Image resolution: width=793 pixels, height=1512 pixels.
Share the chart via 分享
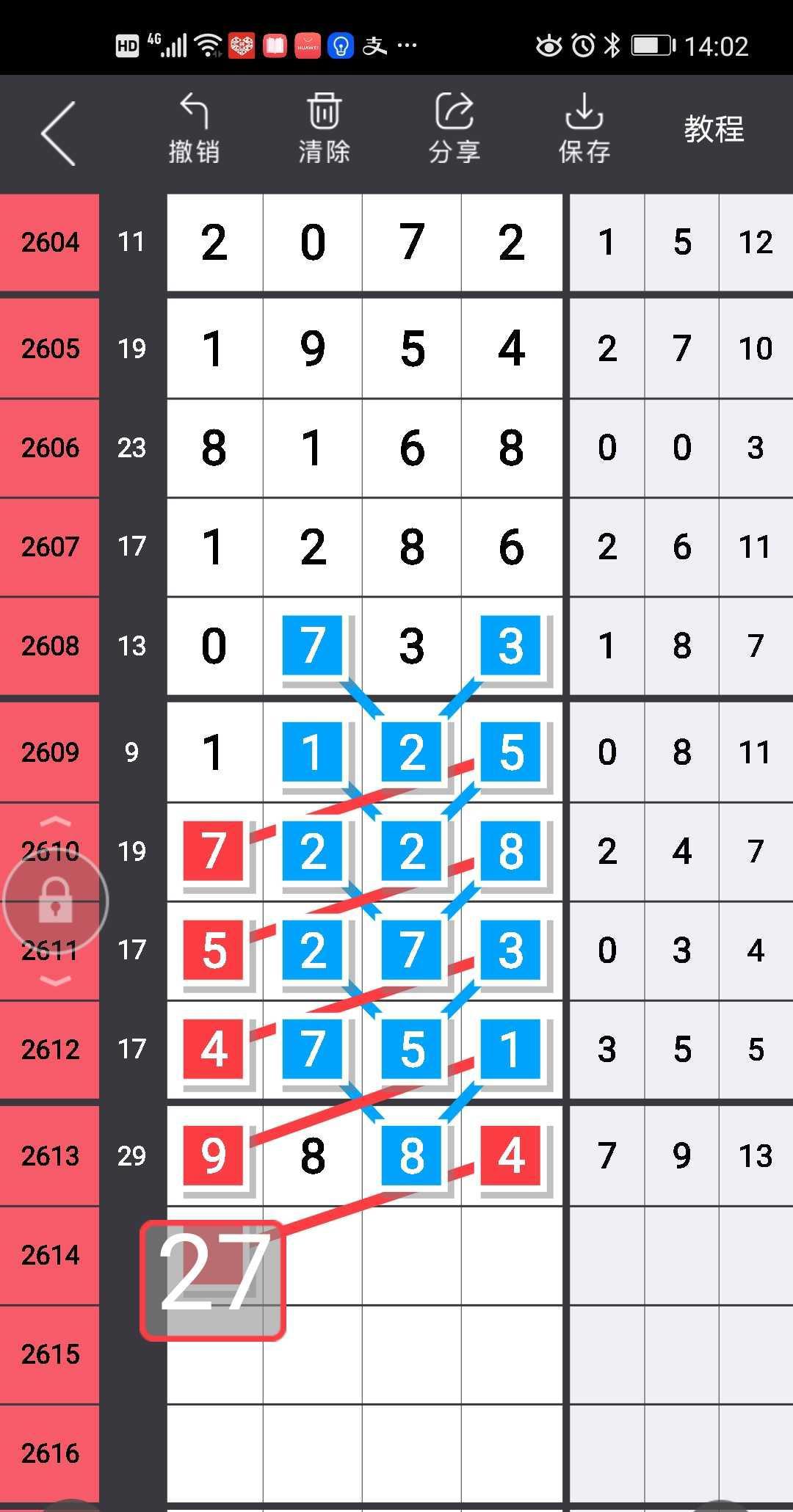pyautogui.click(x=455, y=129)
